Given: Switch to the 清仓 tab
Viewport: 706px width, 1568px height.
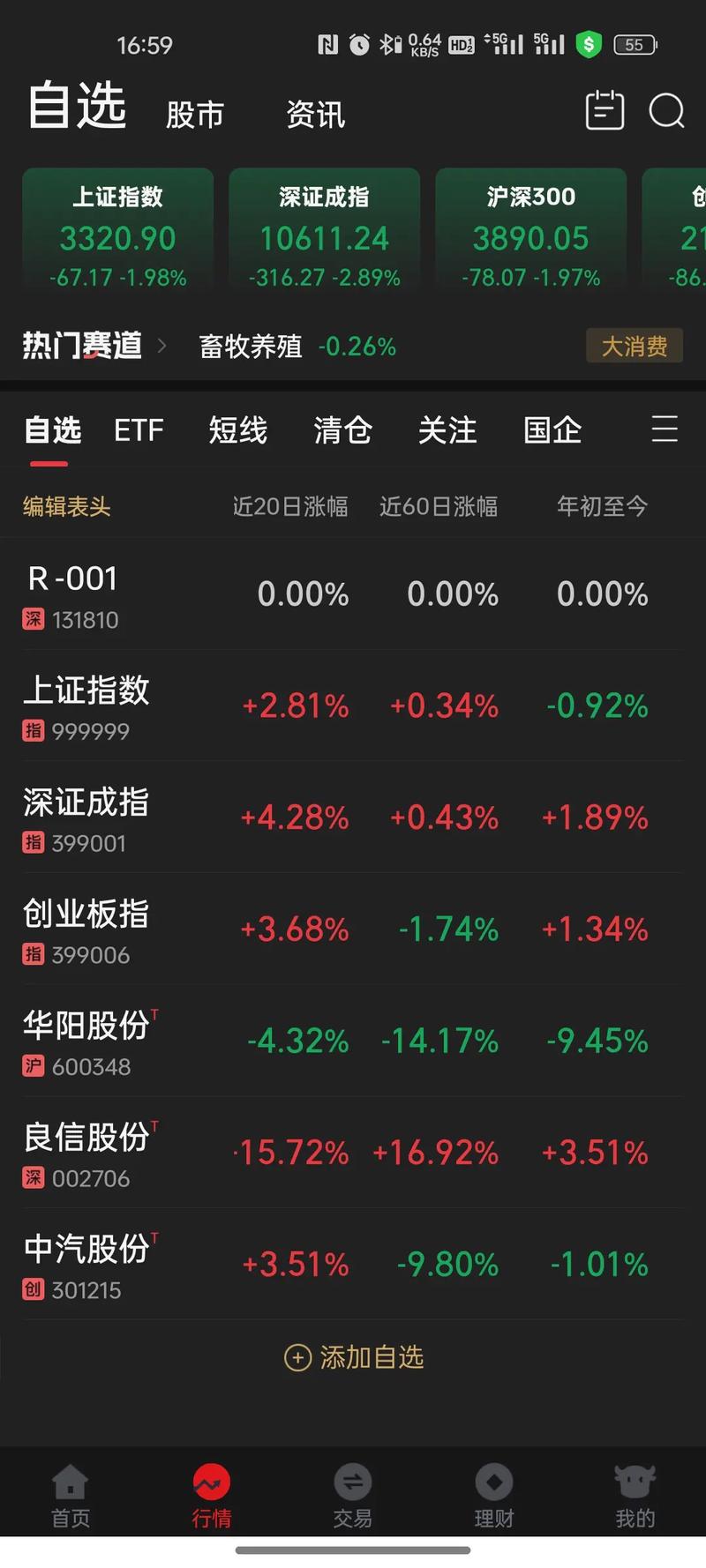Looking at the screenshot, I should [x=342, y=430].
